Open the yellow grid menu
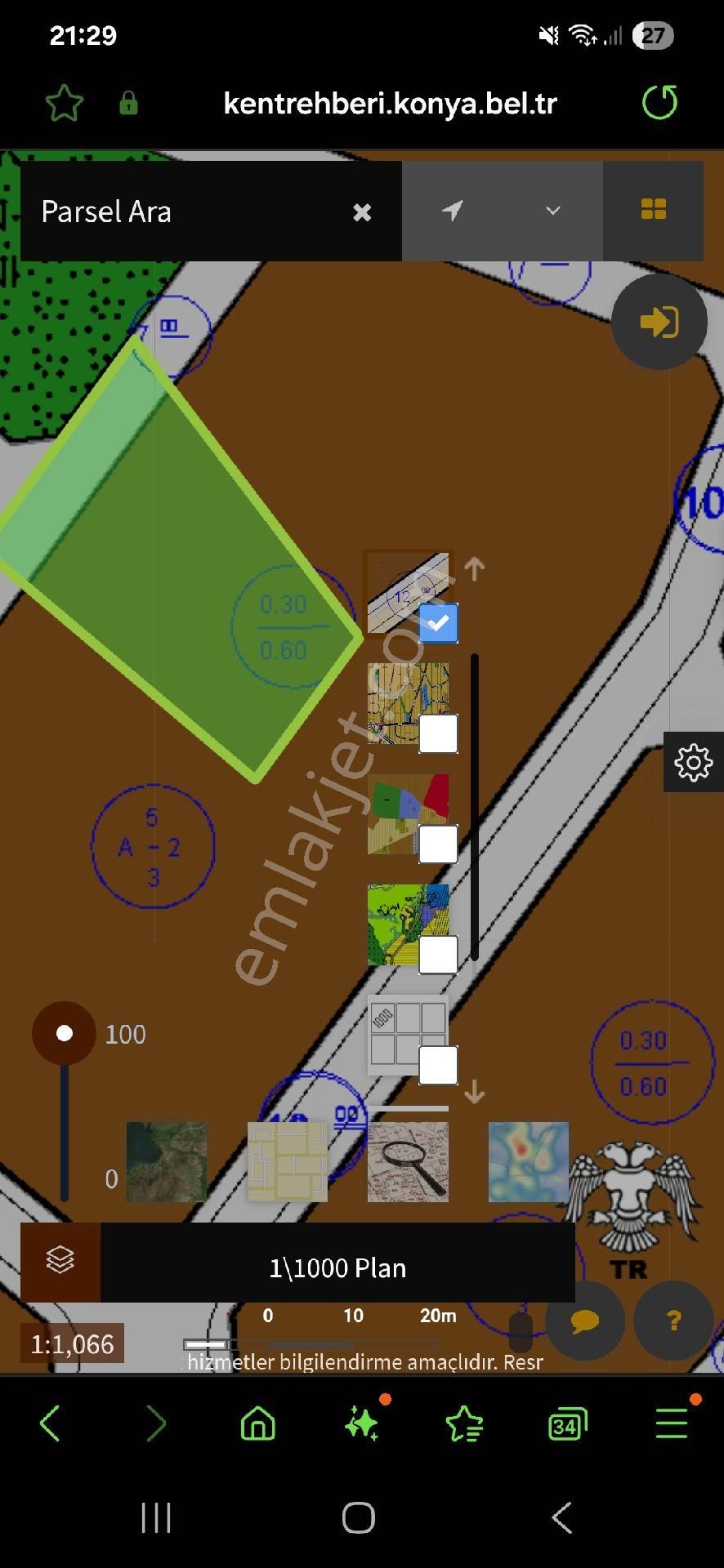Viewport: 724px width, 1568px height. (653, 210)
